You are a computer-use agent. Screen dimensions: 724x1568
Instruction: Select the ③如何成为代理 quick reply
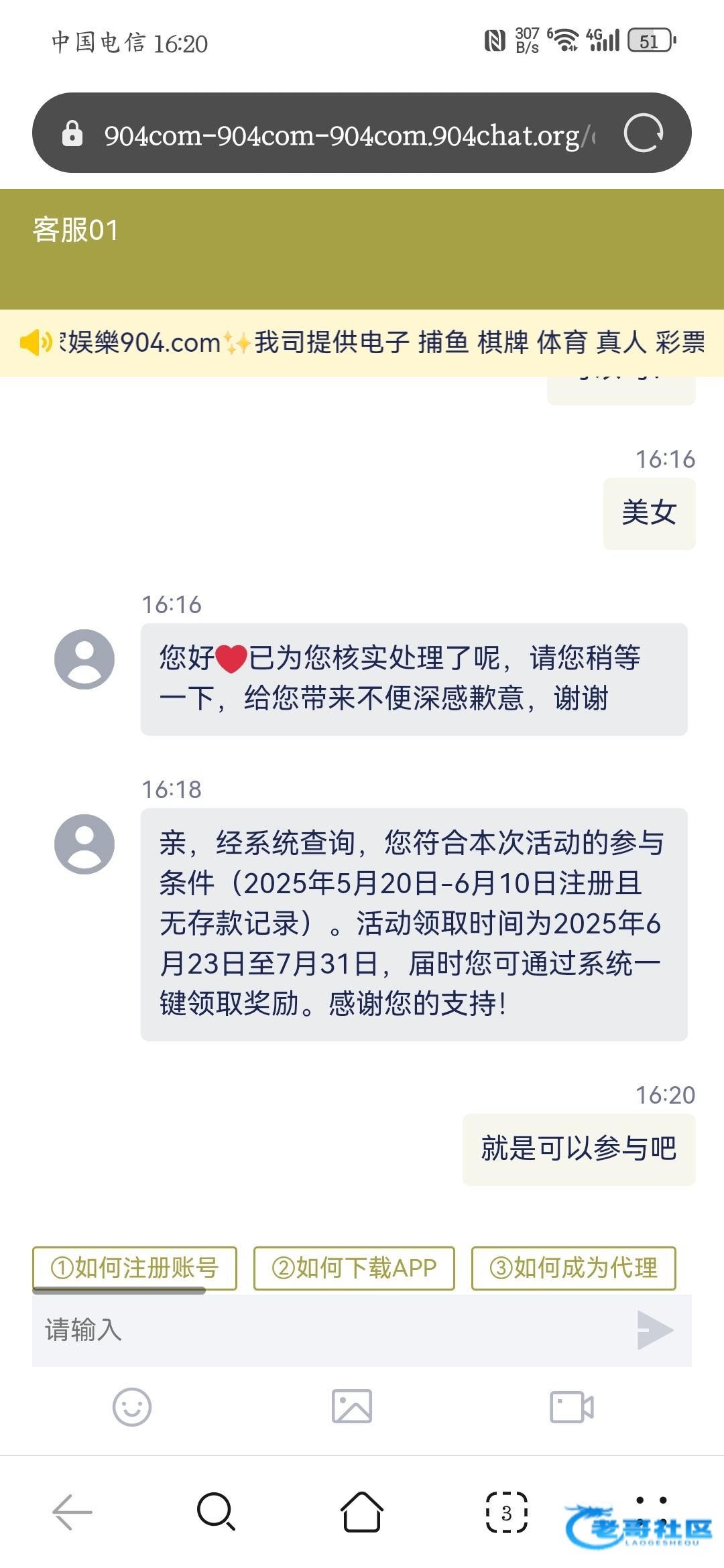click(574, 1268)
